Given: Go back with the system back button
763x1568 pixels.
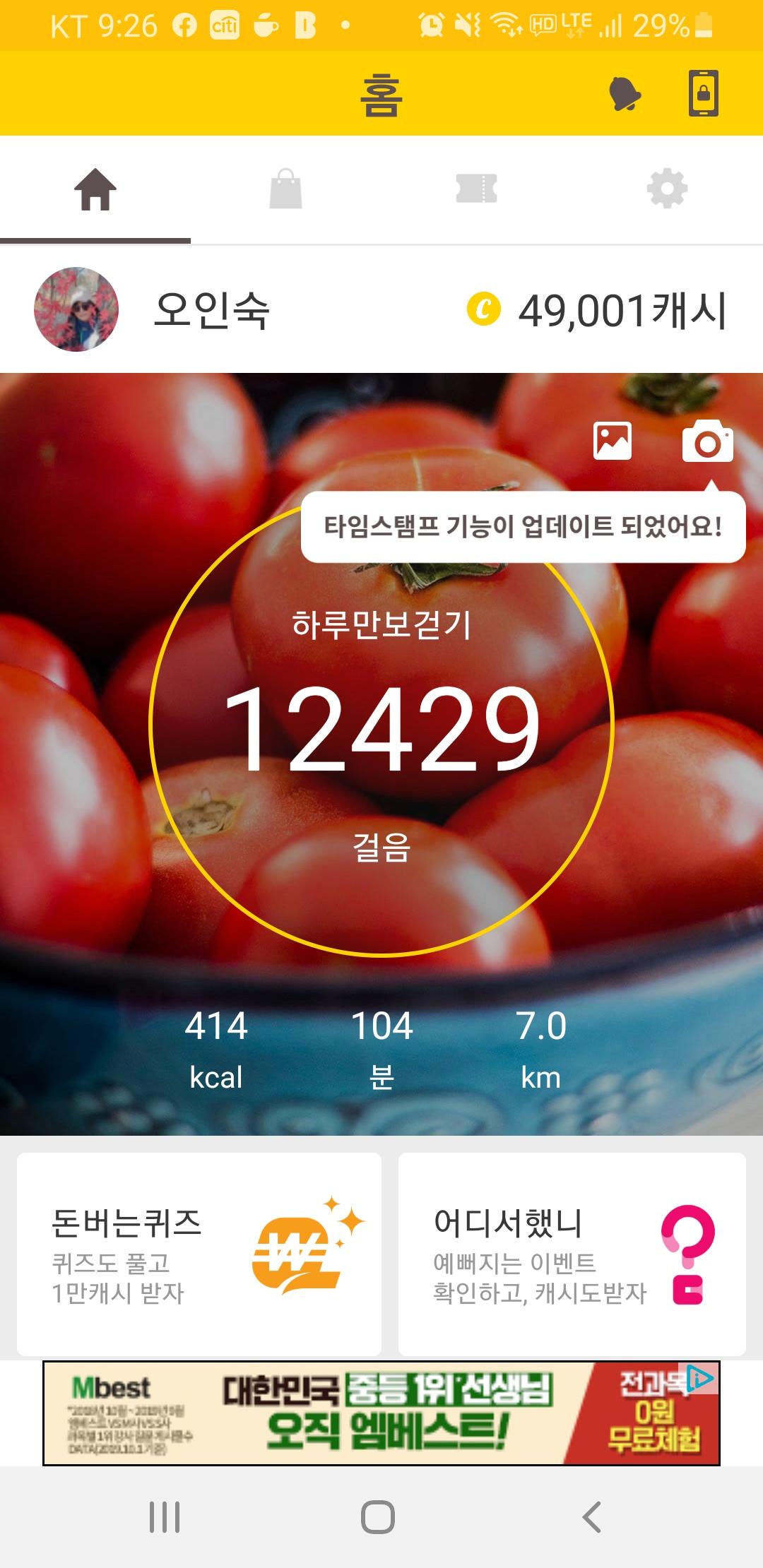Looking at the screenshot, I should point(592,1516).
